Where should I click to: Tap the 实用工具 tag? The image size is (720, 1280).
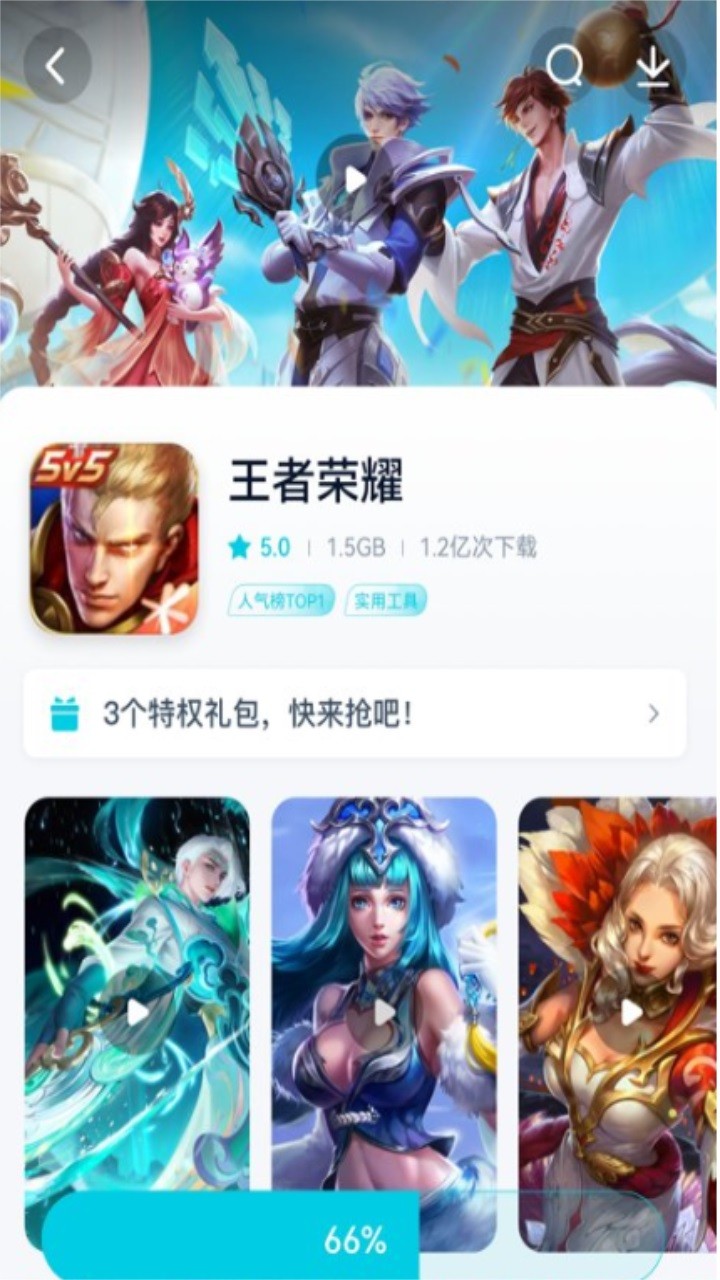[x=387, y=601]
